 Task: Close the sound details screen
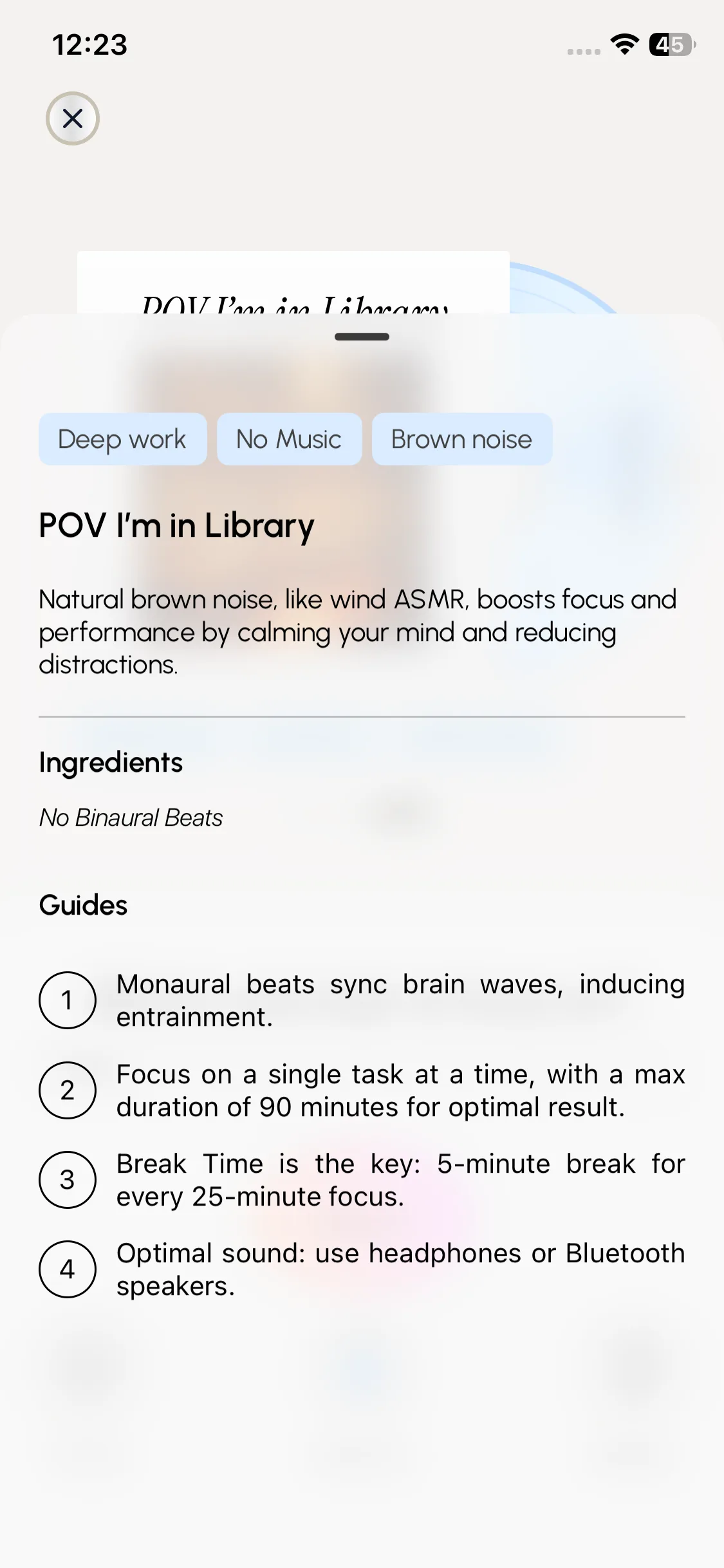[x=73, y=118]
